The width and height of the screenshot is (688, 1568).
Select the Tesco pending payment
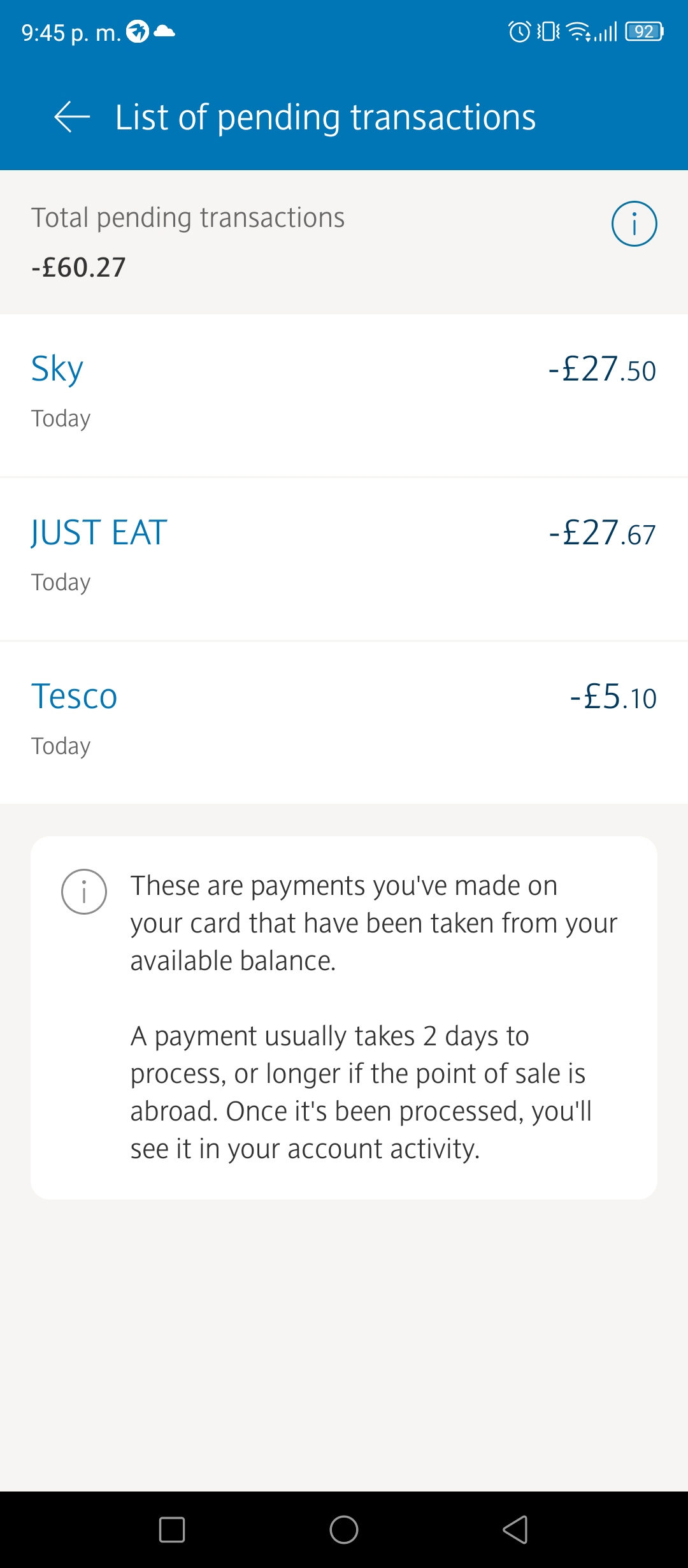(x=344, y=723)
